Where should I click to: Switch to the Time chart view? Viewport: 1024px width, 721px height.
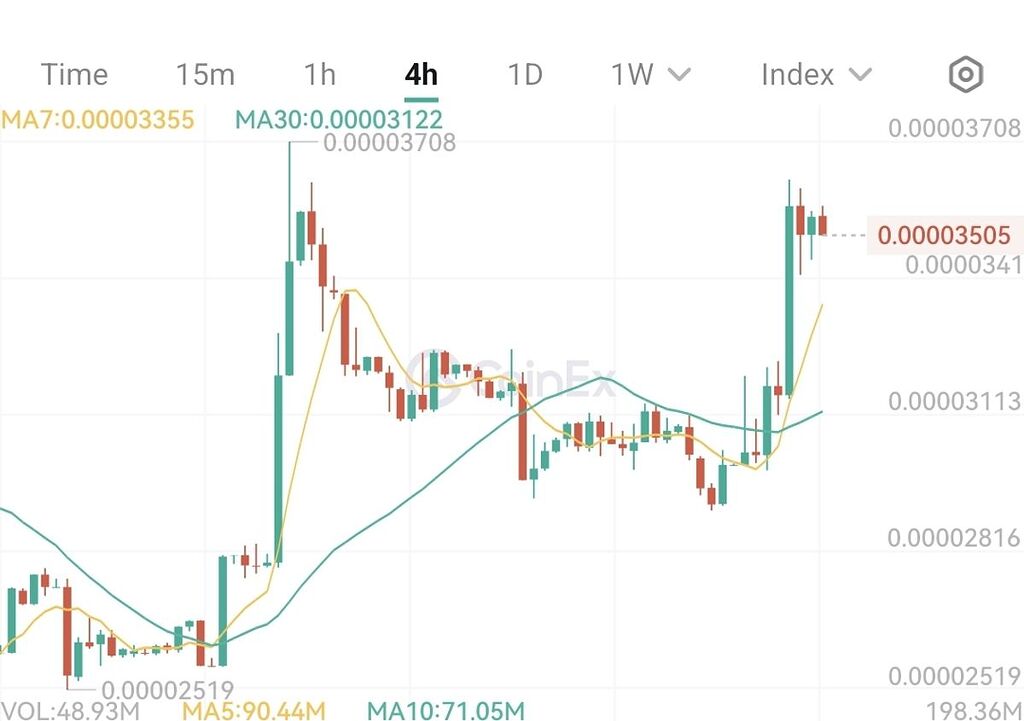(x=74, y=75)
